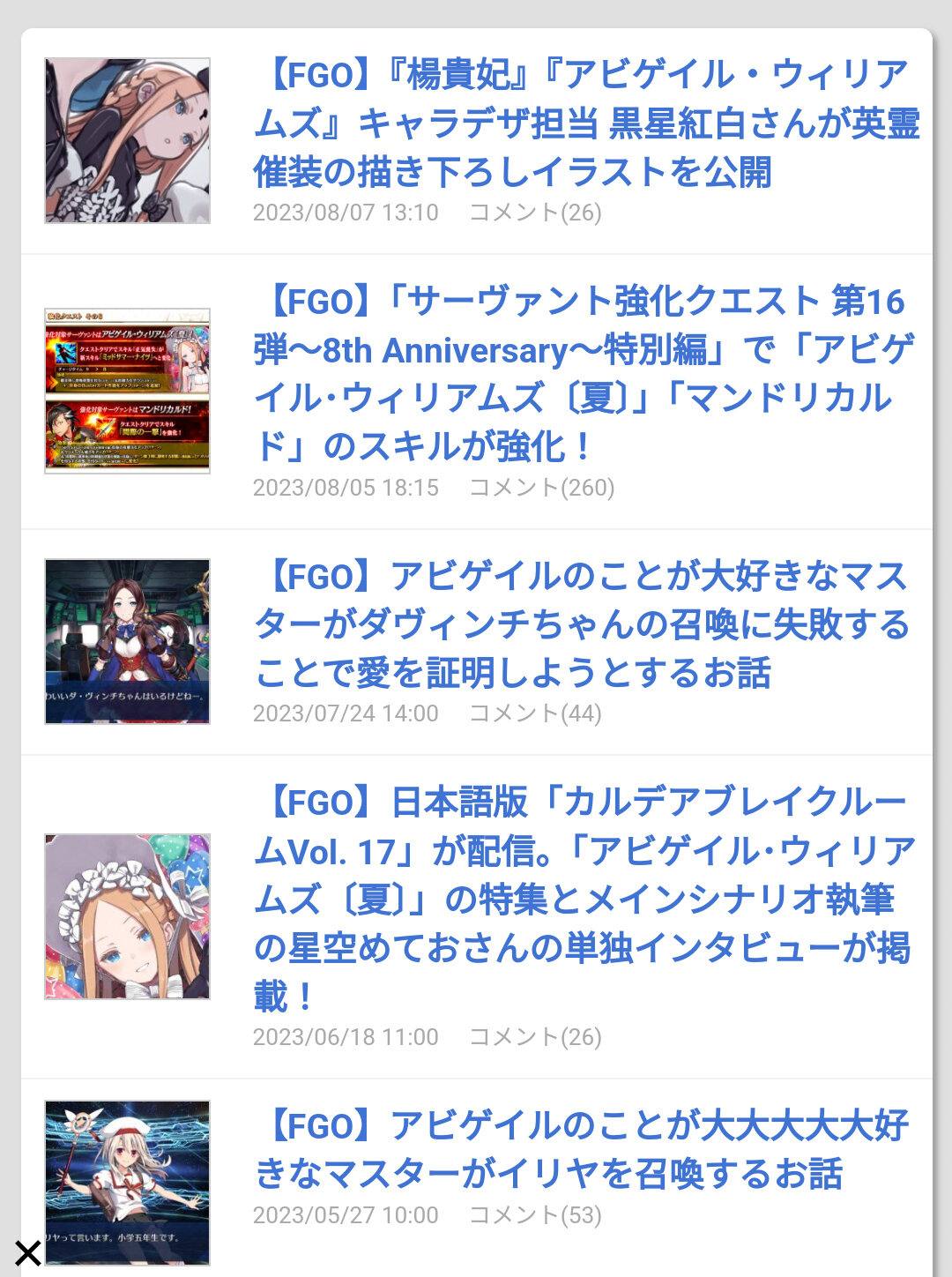952x1277 pixels.
Task: Open the イリヤ summoning story article
Action: point(582,1150)
